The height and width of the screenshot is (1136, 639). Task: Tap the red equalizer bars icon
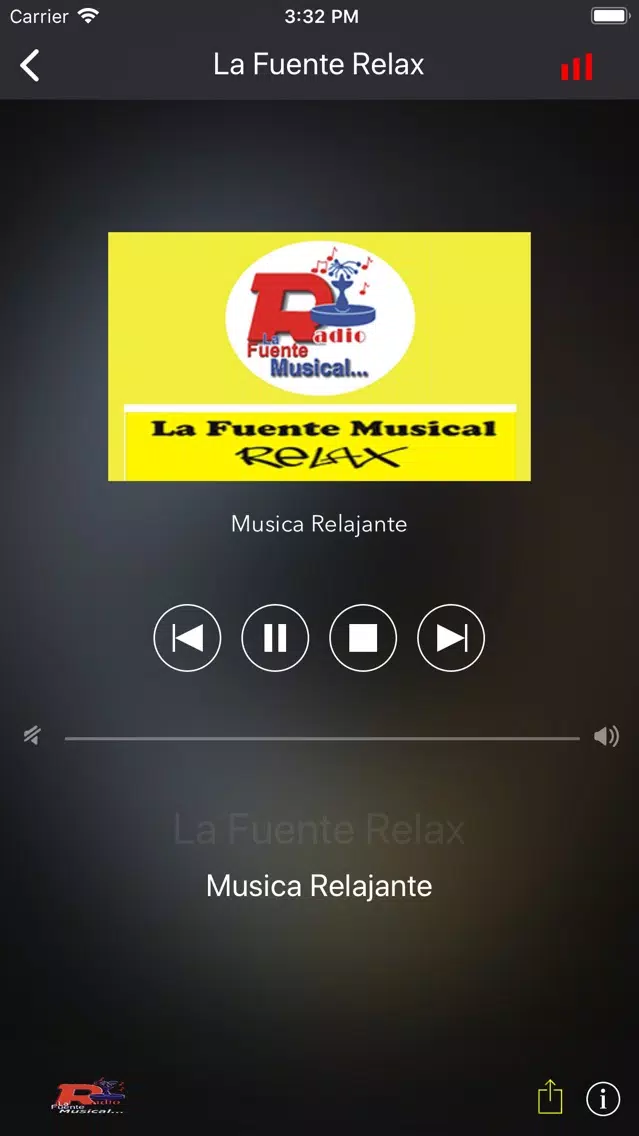pyautogui.click(x=577, y=67)
